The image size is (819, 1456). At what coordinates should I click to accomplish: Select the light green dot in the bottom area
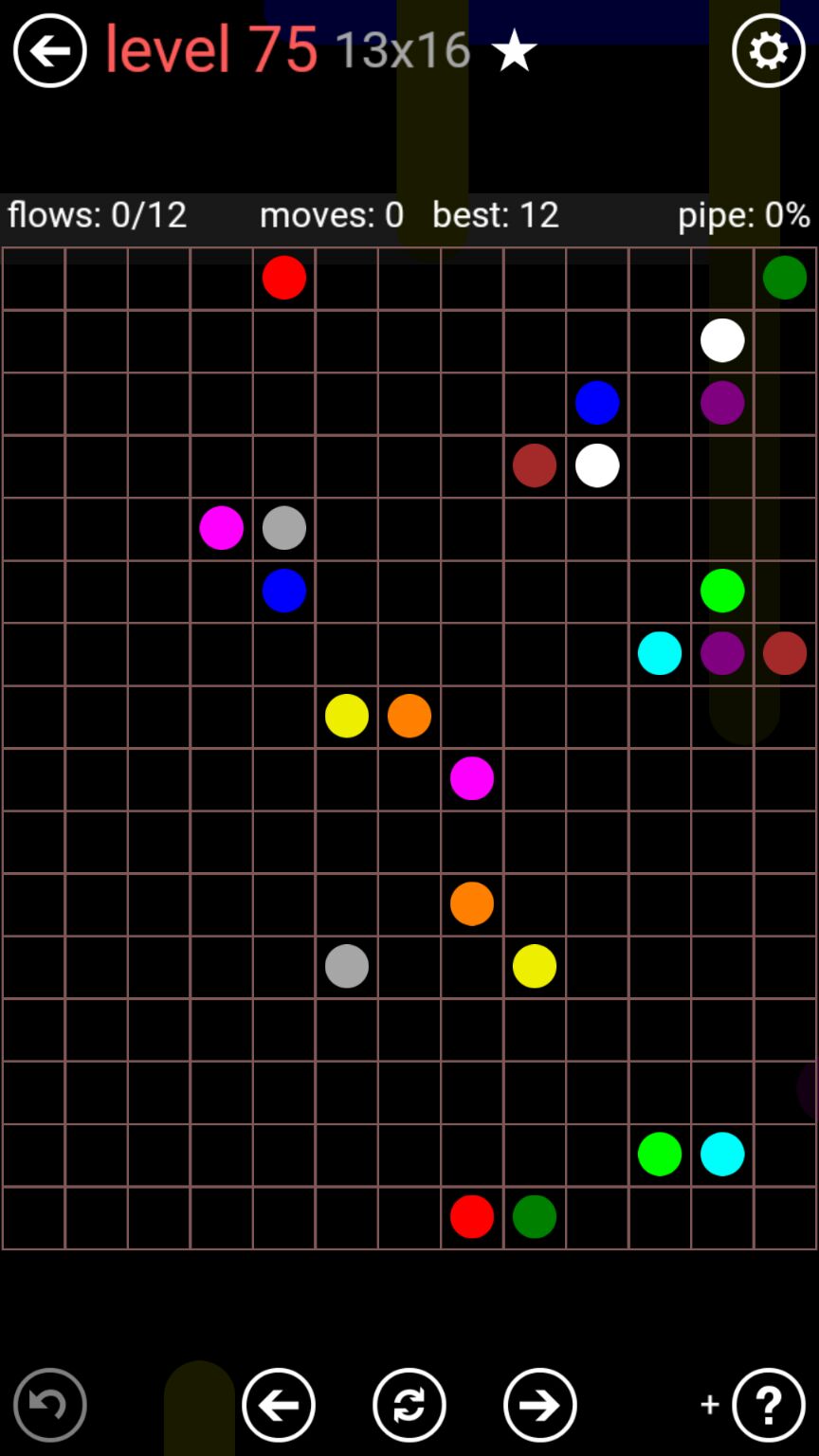(660, 1154)
